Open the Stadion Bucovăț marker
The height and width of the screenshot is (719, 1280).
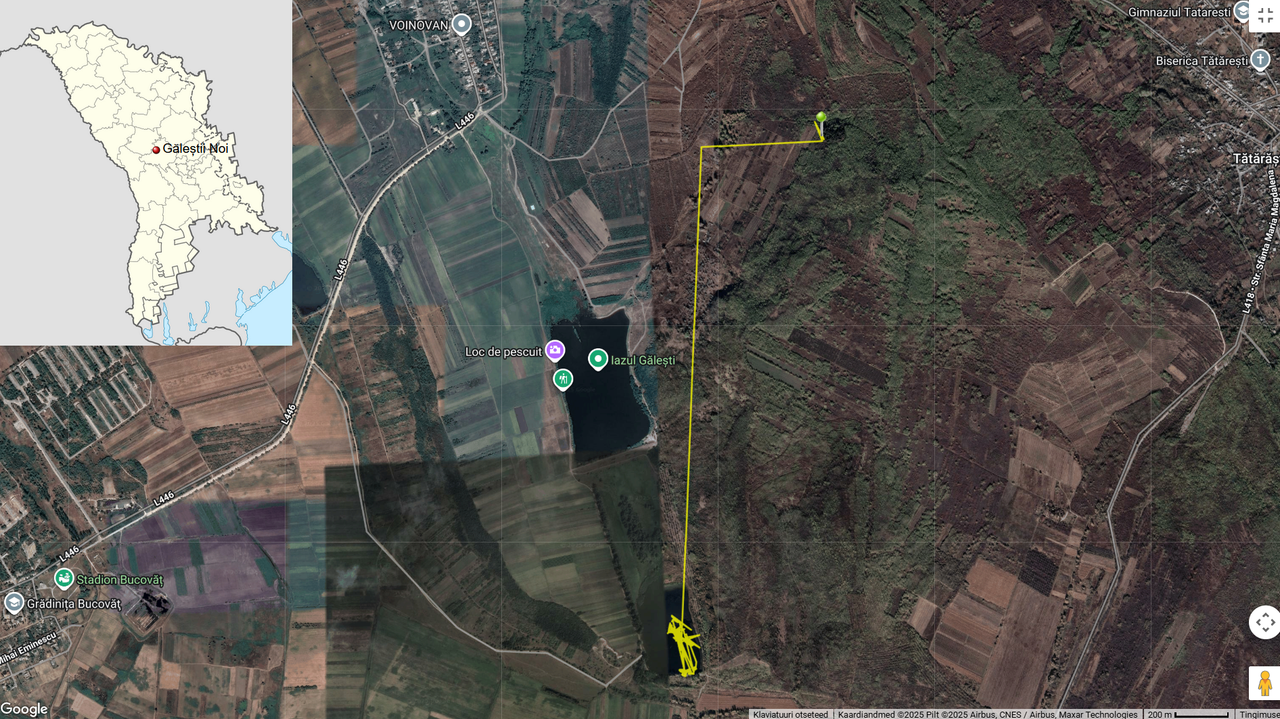[64, 578]
